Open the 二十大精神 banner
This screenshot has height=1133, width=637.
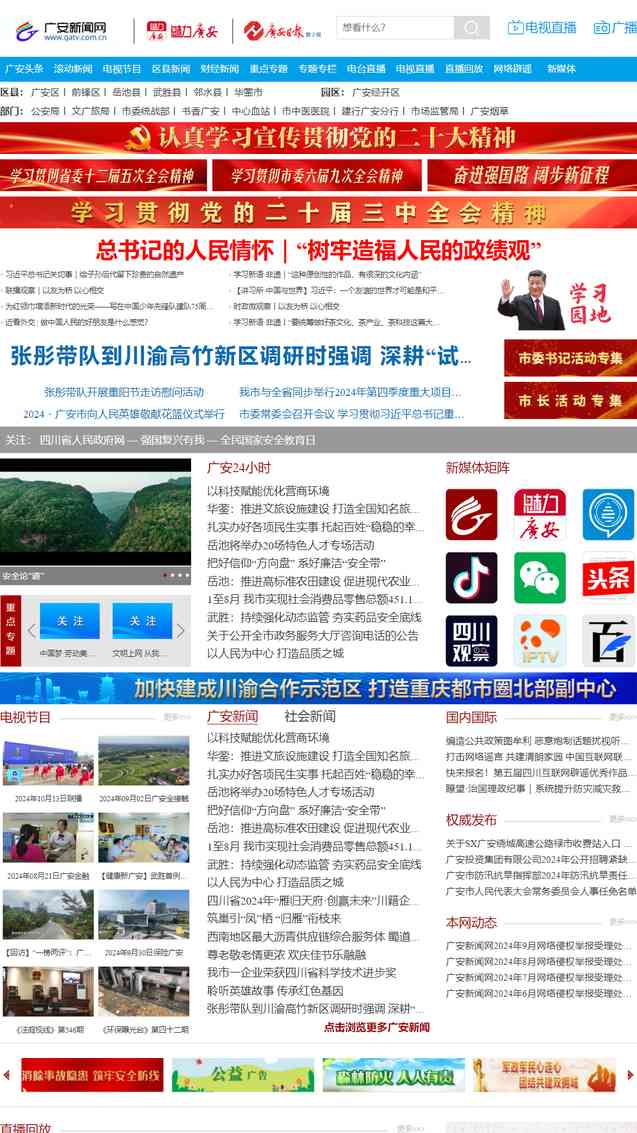click(x=318, y=137)
